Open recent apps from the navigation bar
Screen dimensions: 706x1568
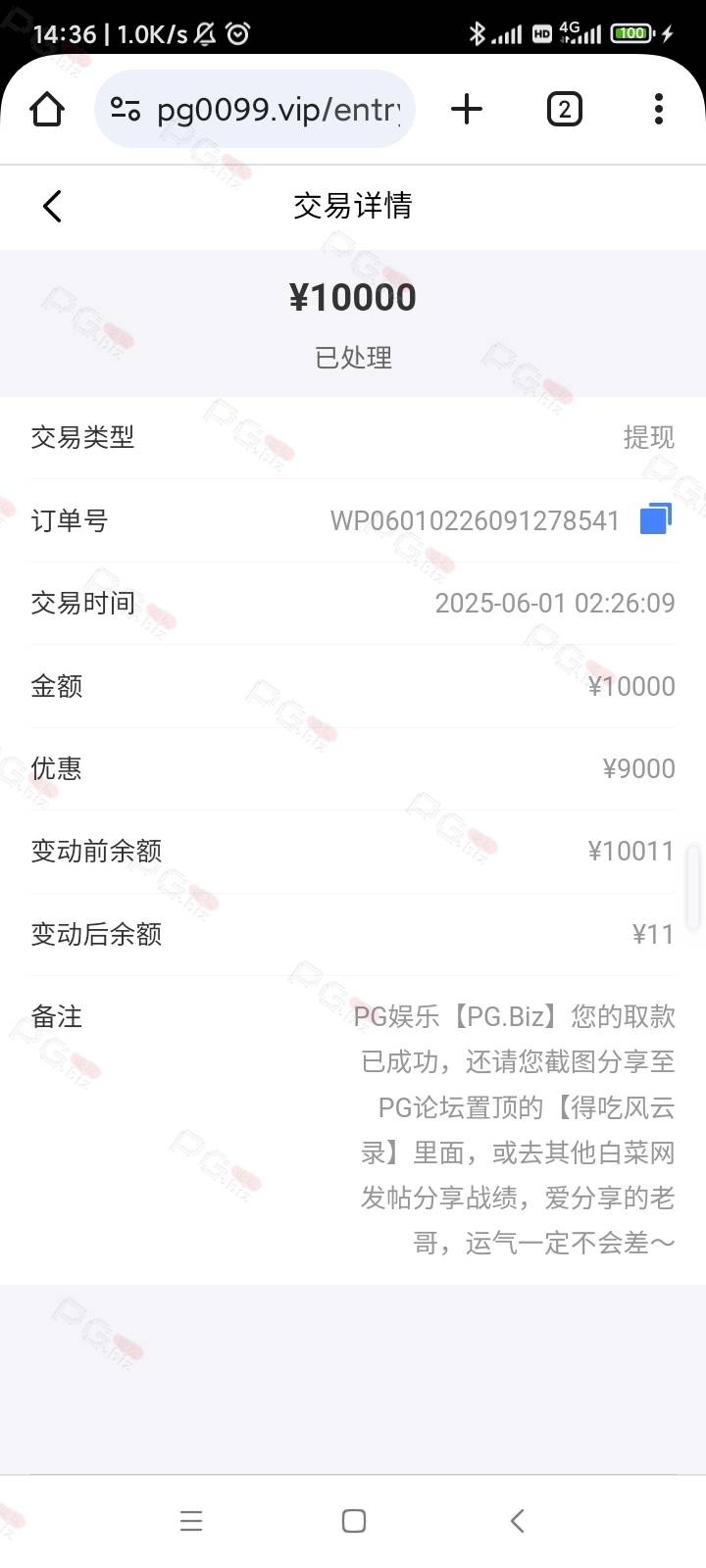tap(191, 1520)
